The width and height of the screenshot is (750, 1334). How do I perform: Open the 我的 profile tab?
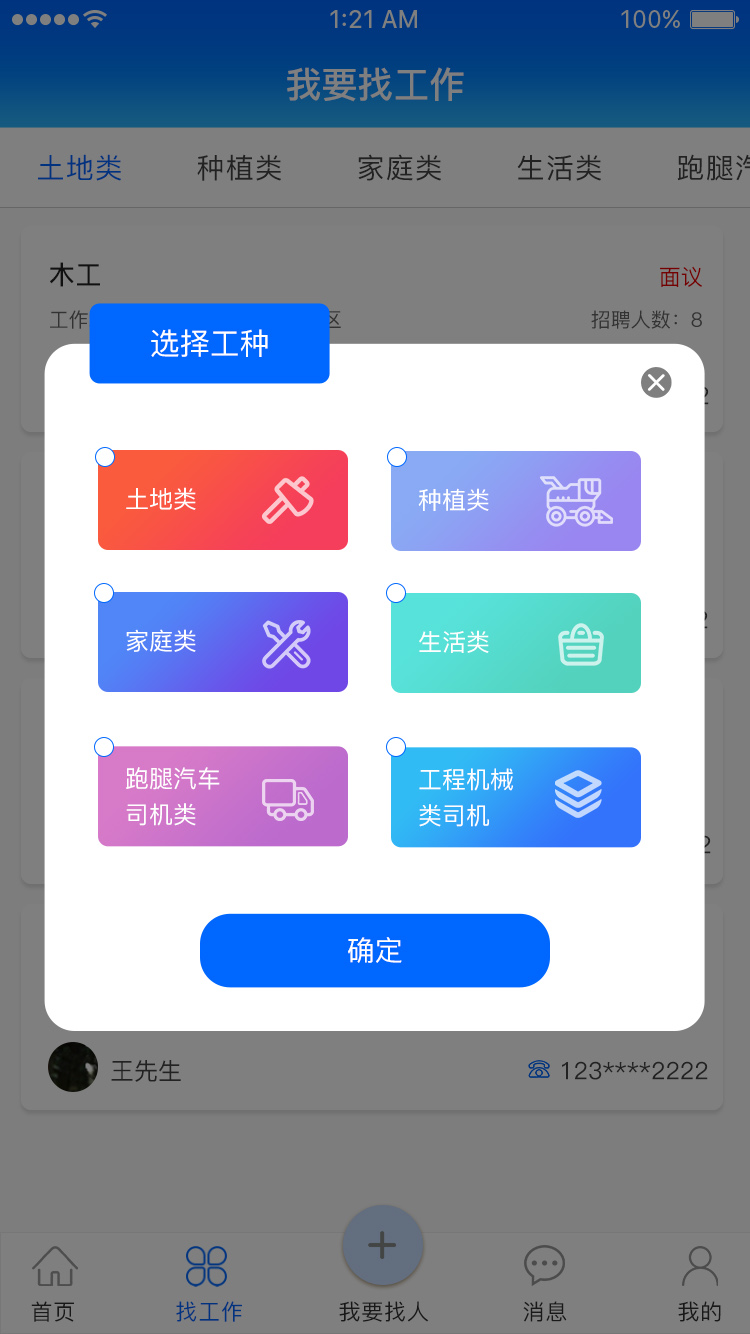(699, 1283)
